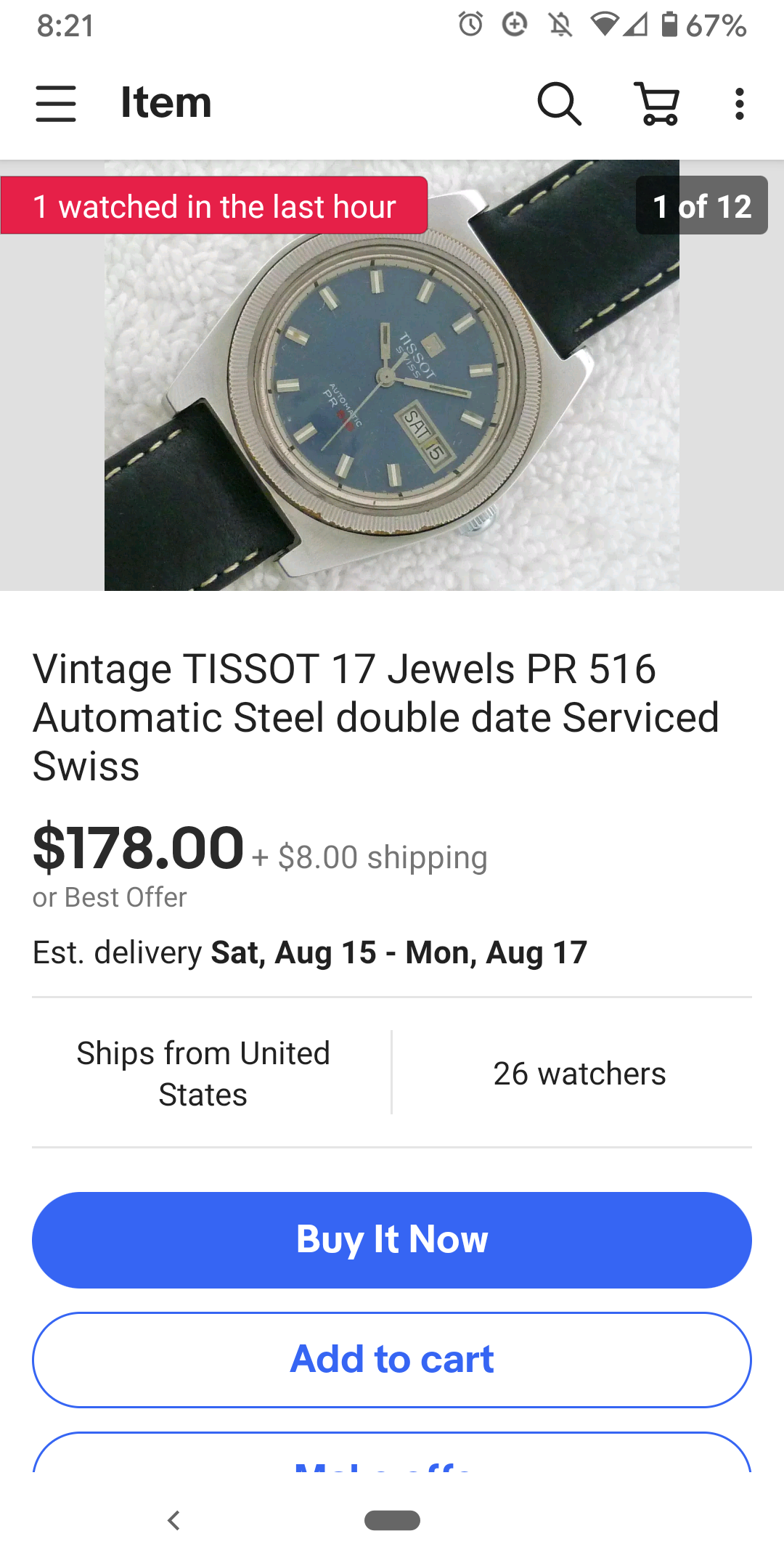
Task: Tap the system home pill
Action: (392, 1520)
